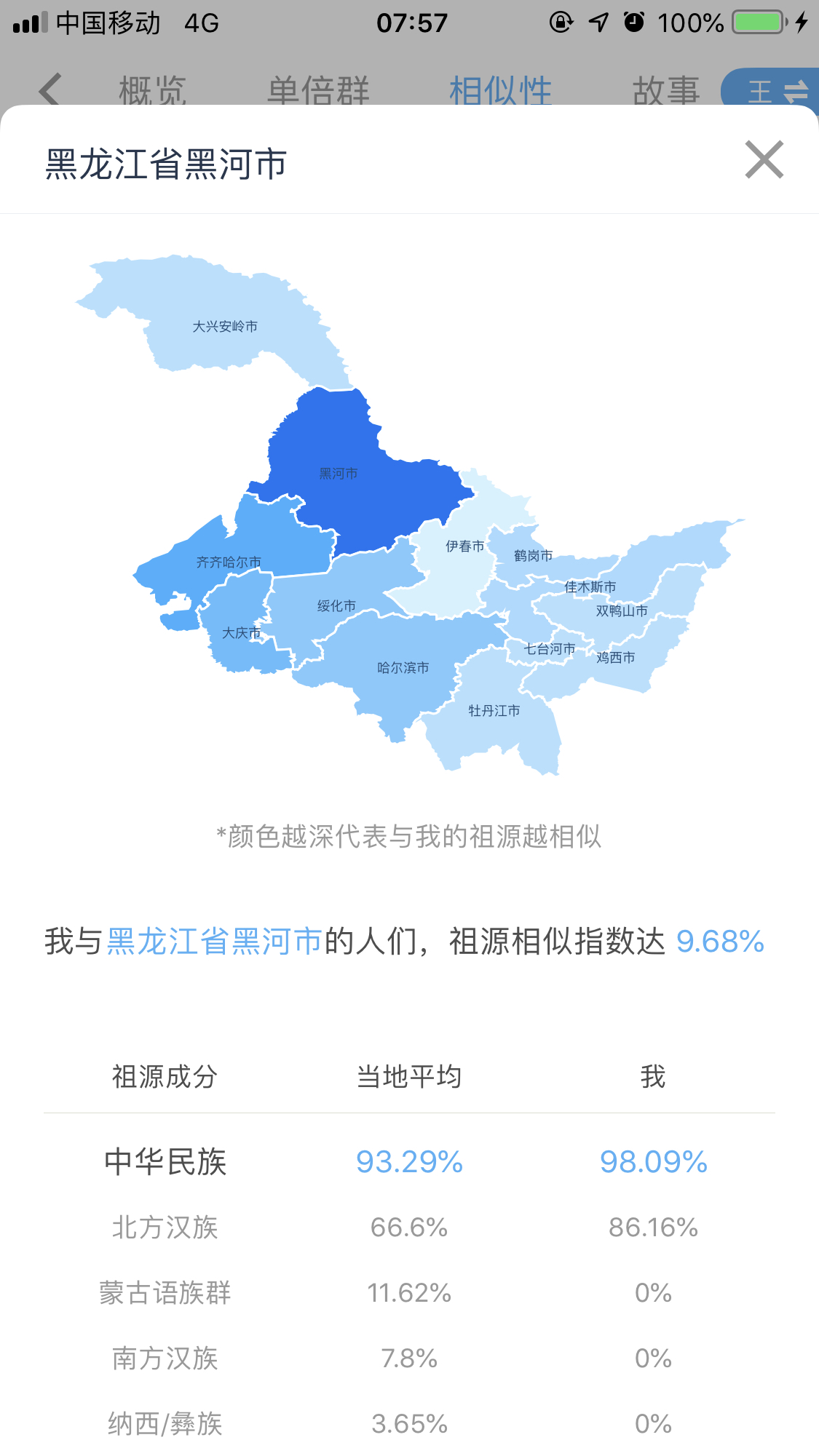
Task: Select 鸡西市 region on the map
Action: [616, 657]
